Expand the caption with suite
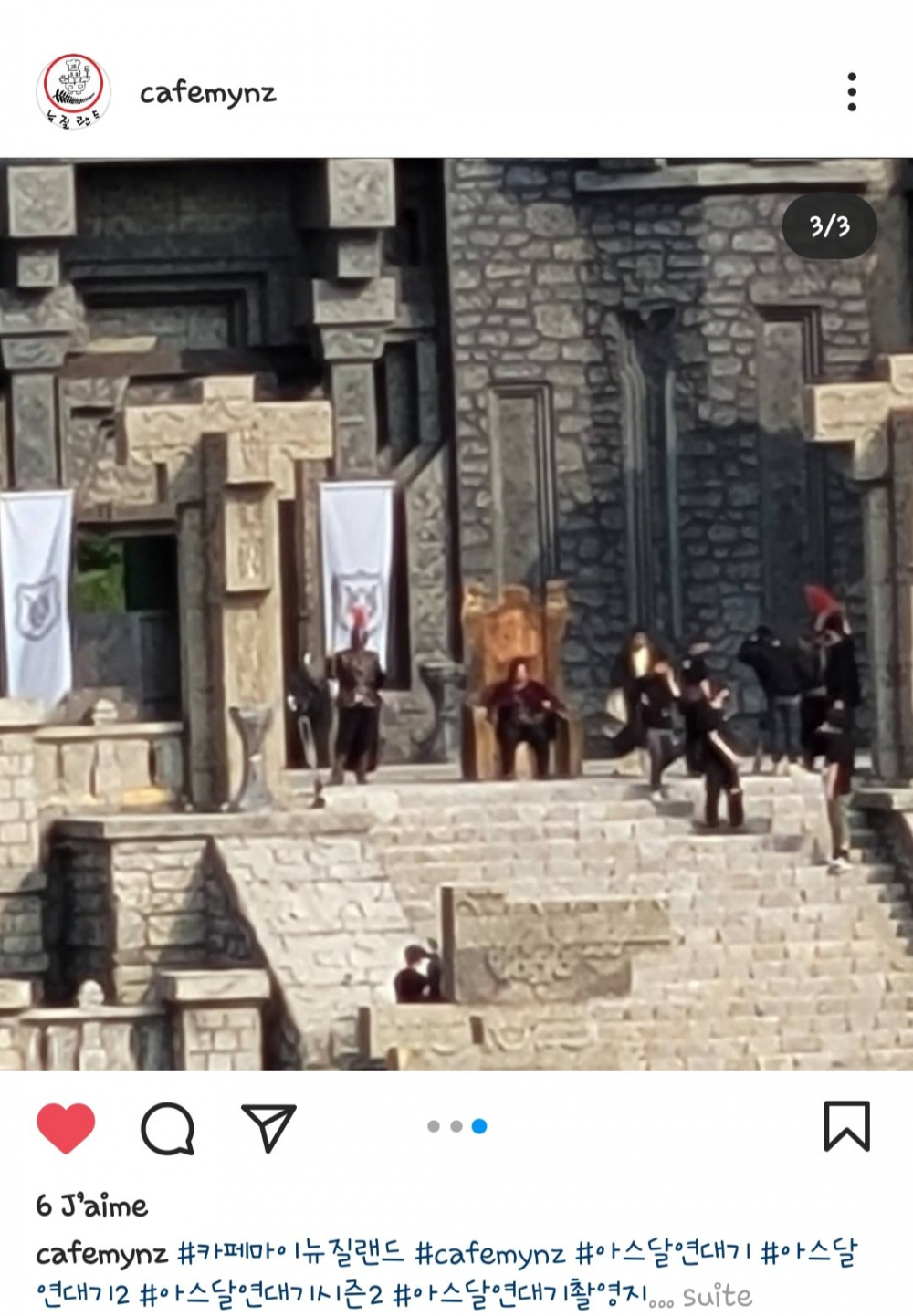Image resolution: width=913 pixels, height=1316 pixels. pyautogui.click(x=718, y=1296)
